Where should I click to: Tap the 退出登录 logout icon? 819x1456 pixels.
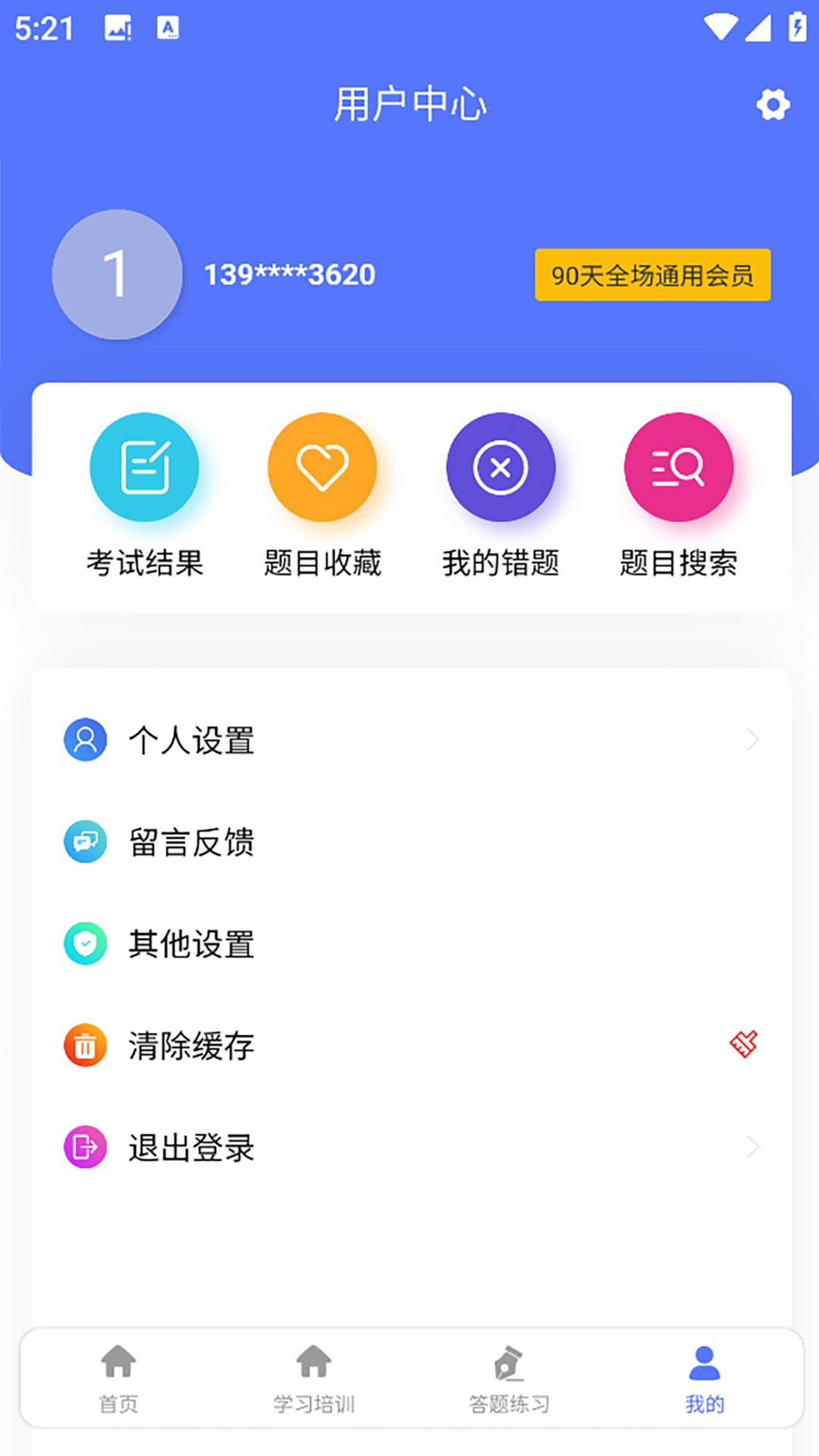pyautogui.click(x=85, y=1147)
